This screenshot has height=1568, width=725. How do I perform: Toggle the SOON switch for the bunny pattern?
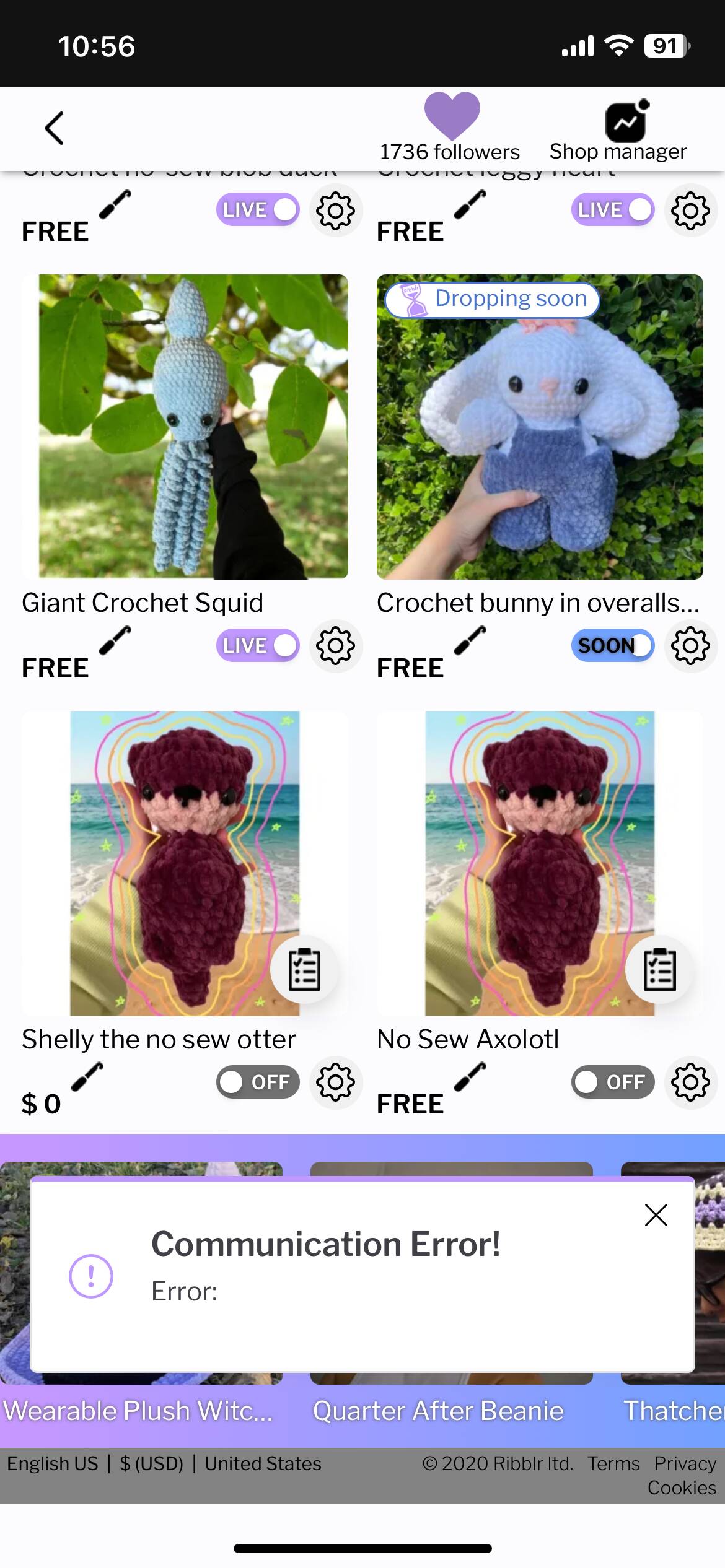point(612,645)
